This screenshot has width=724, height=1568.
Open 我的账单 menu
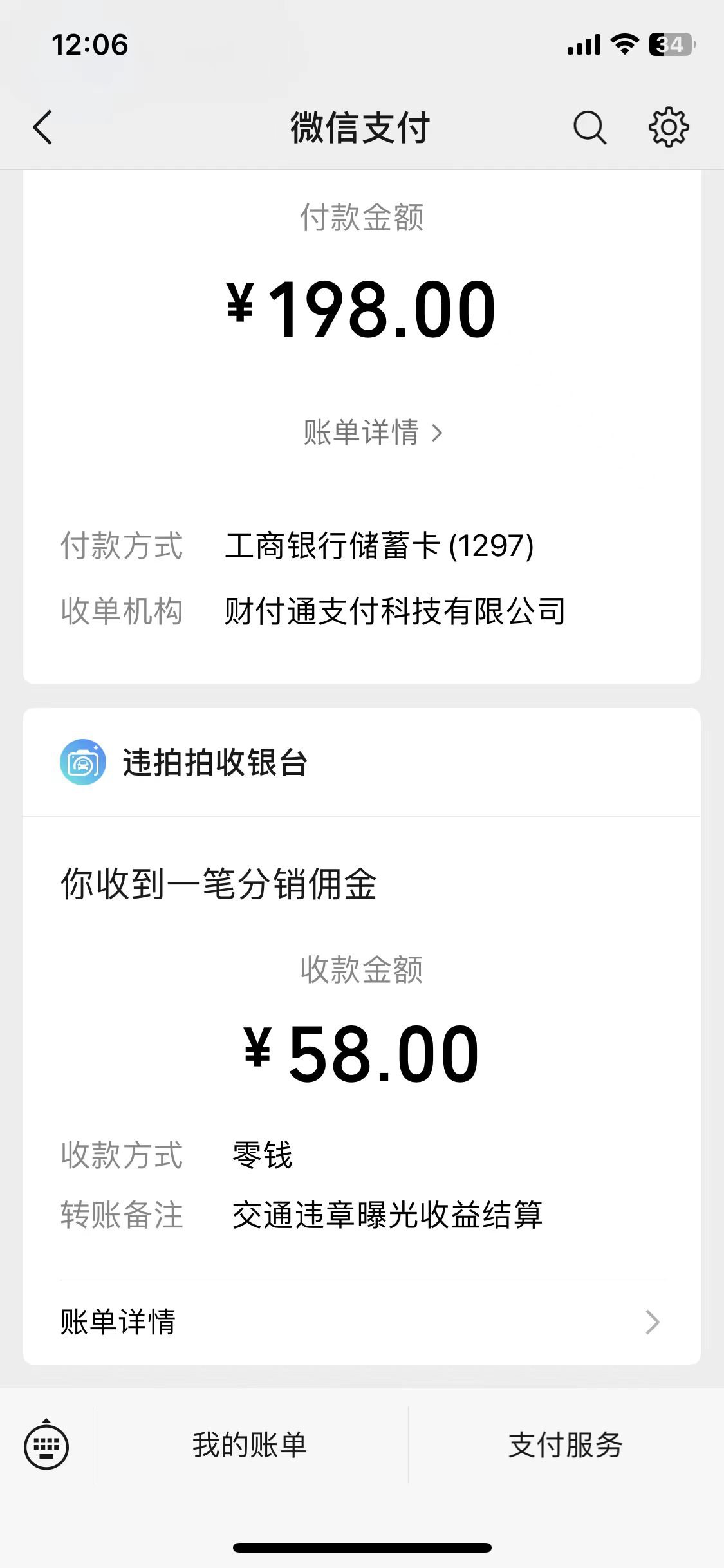tap(250, 1445)
